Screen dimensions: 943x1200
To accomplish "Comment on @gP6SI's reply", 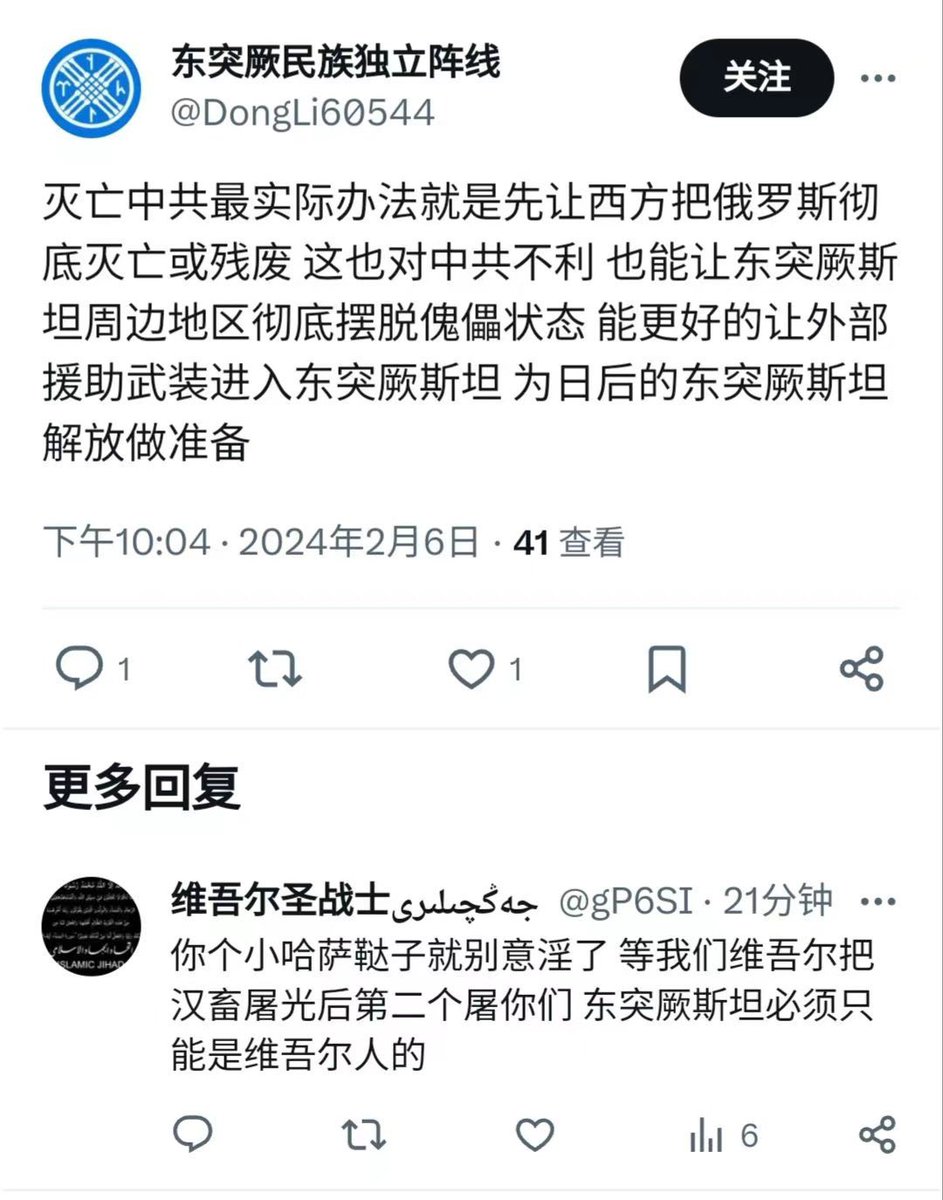I will point(191,1134).
